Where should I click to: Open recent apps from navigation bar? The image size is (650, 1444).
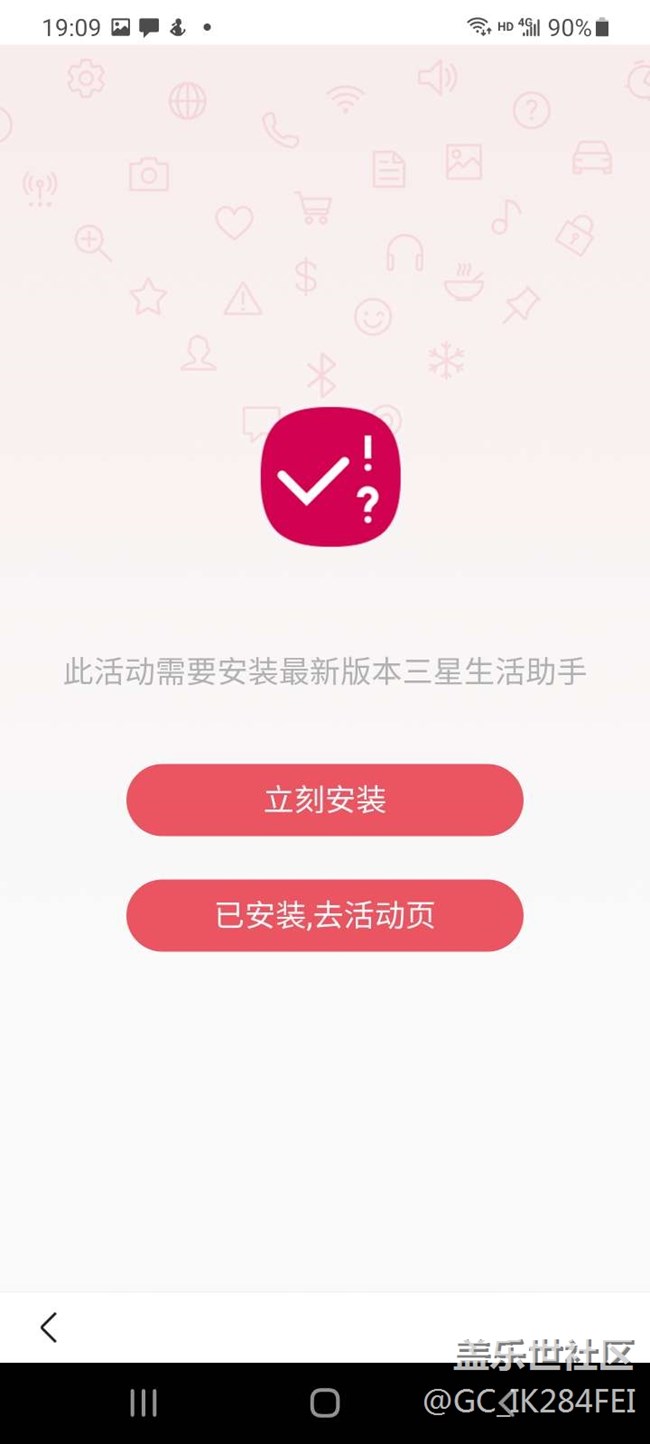144,1403
